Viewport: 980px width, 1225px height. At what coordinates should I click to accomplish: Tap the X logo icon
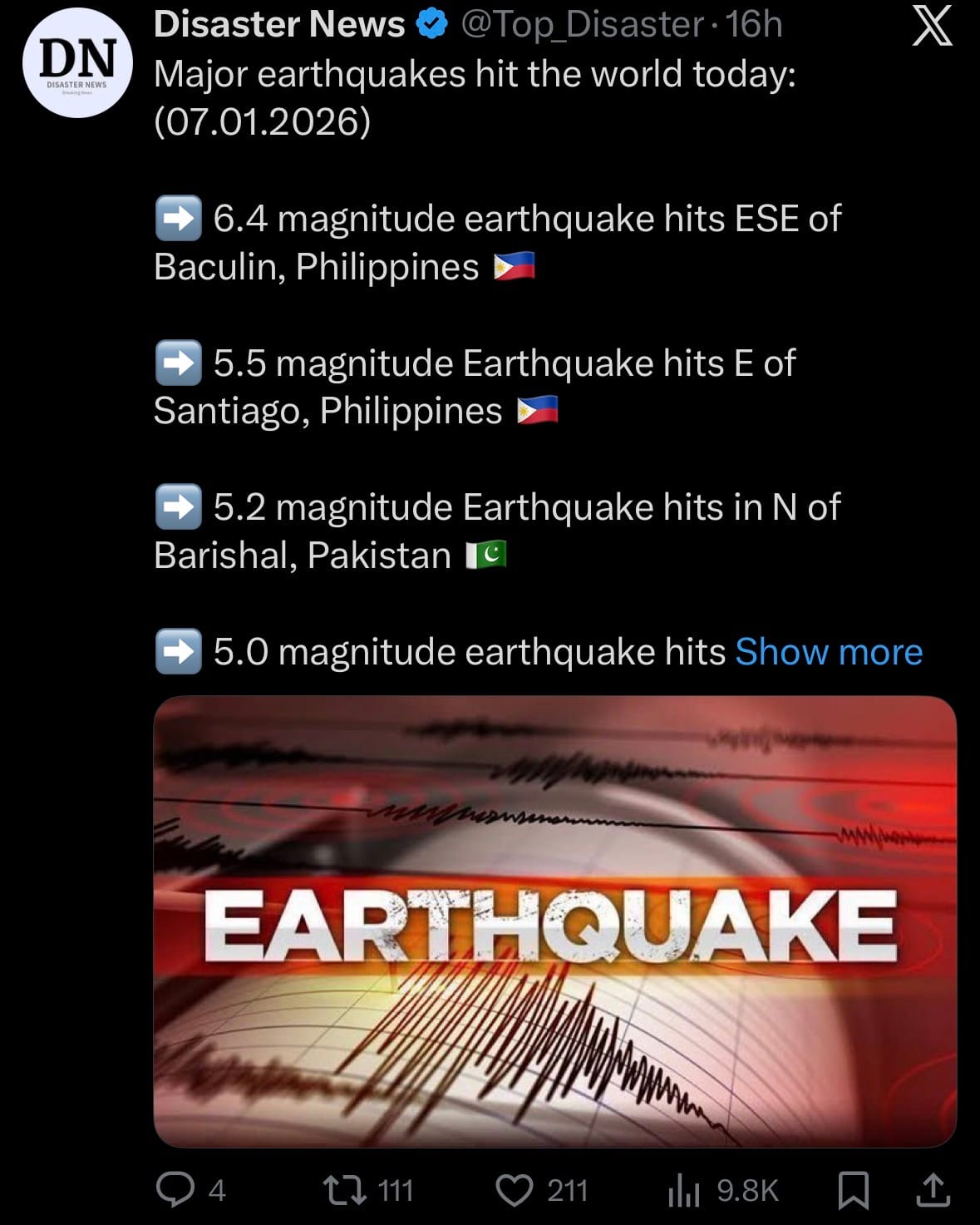pos(932,27)
